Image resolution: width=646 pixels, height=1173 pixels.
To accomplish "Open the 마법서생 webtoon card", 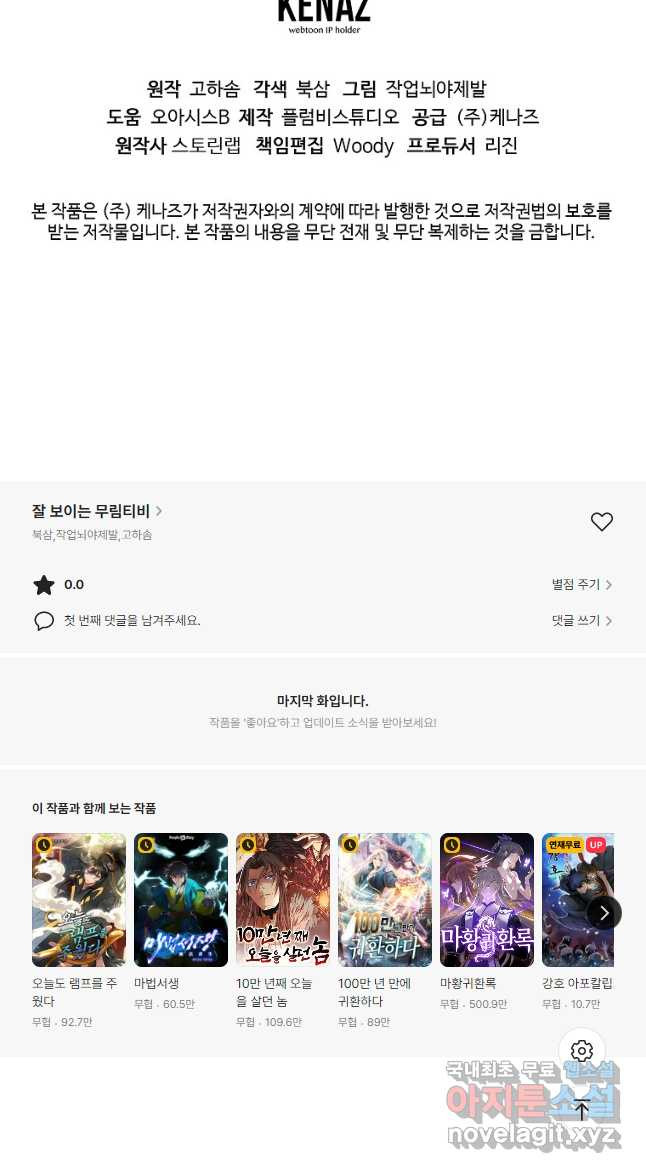I will 181,900.
